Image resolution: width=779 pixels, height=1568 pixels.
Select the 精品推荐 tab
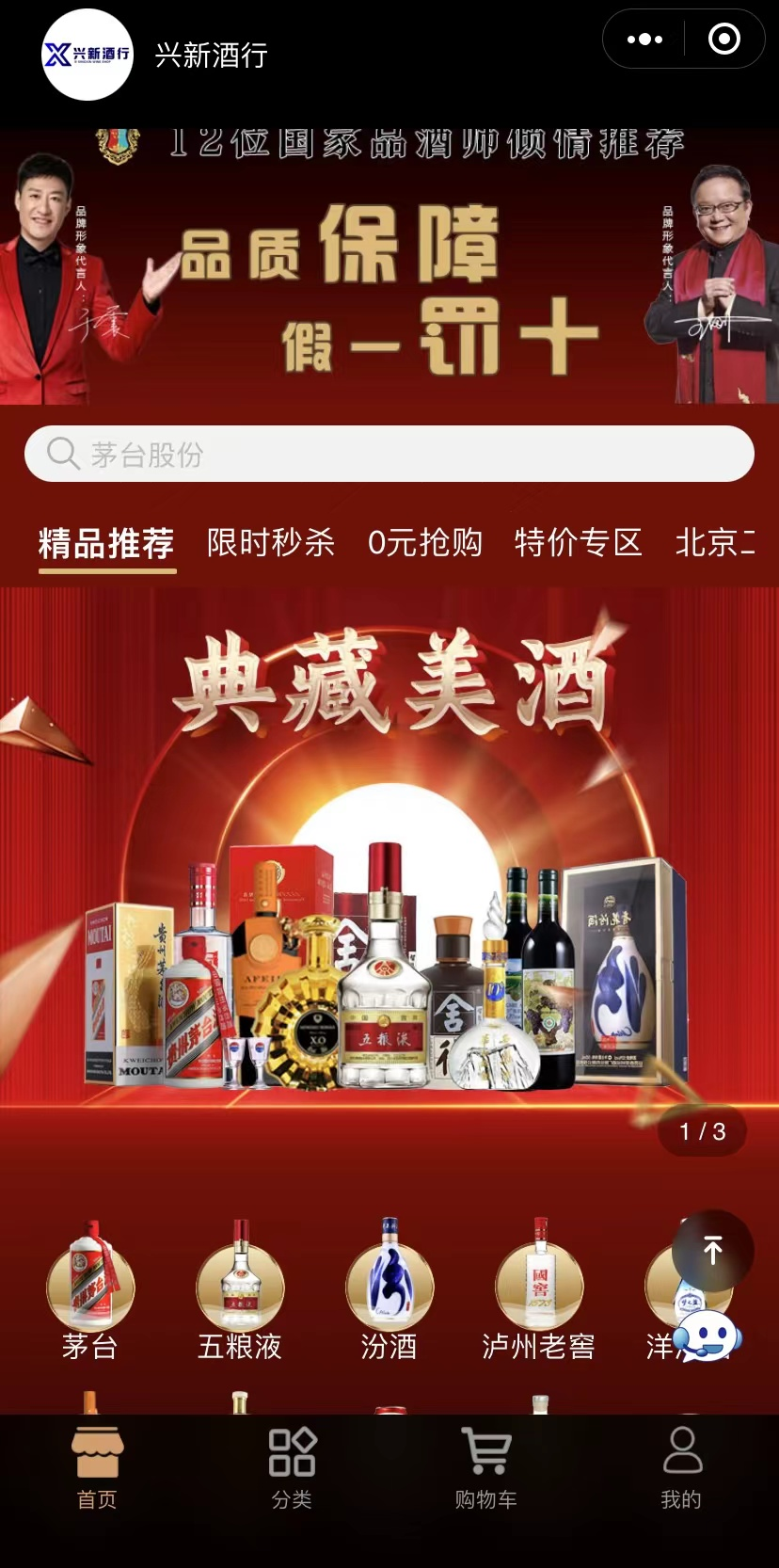coord(106,544)
